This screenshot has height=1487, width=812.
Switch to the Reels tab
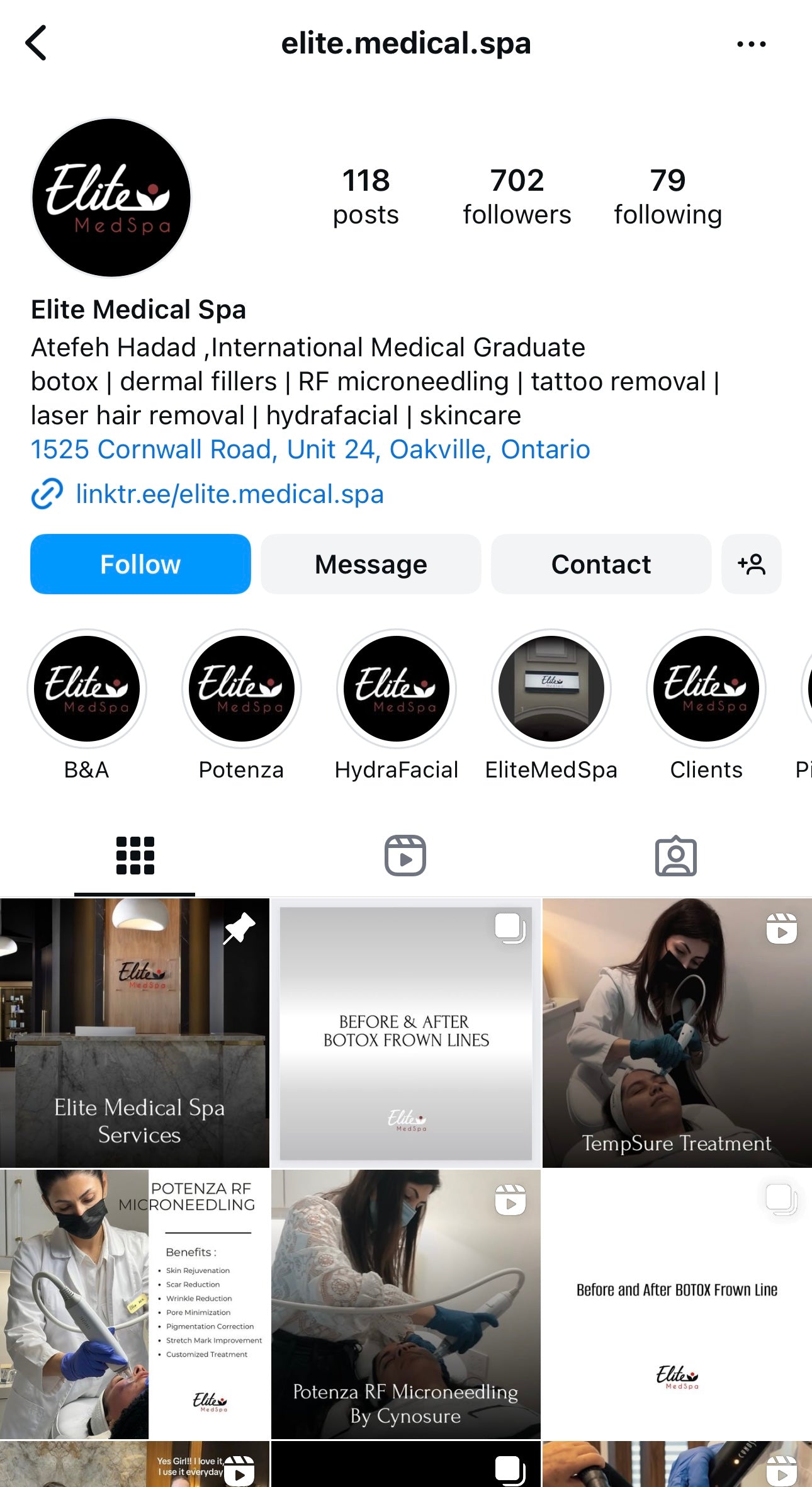tap(405, 856)
